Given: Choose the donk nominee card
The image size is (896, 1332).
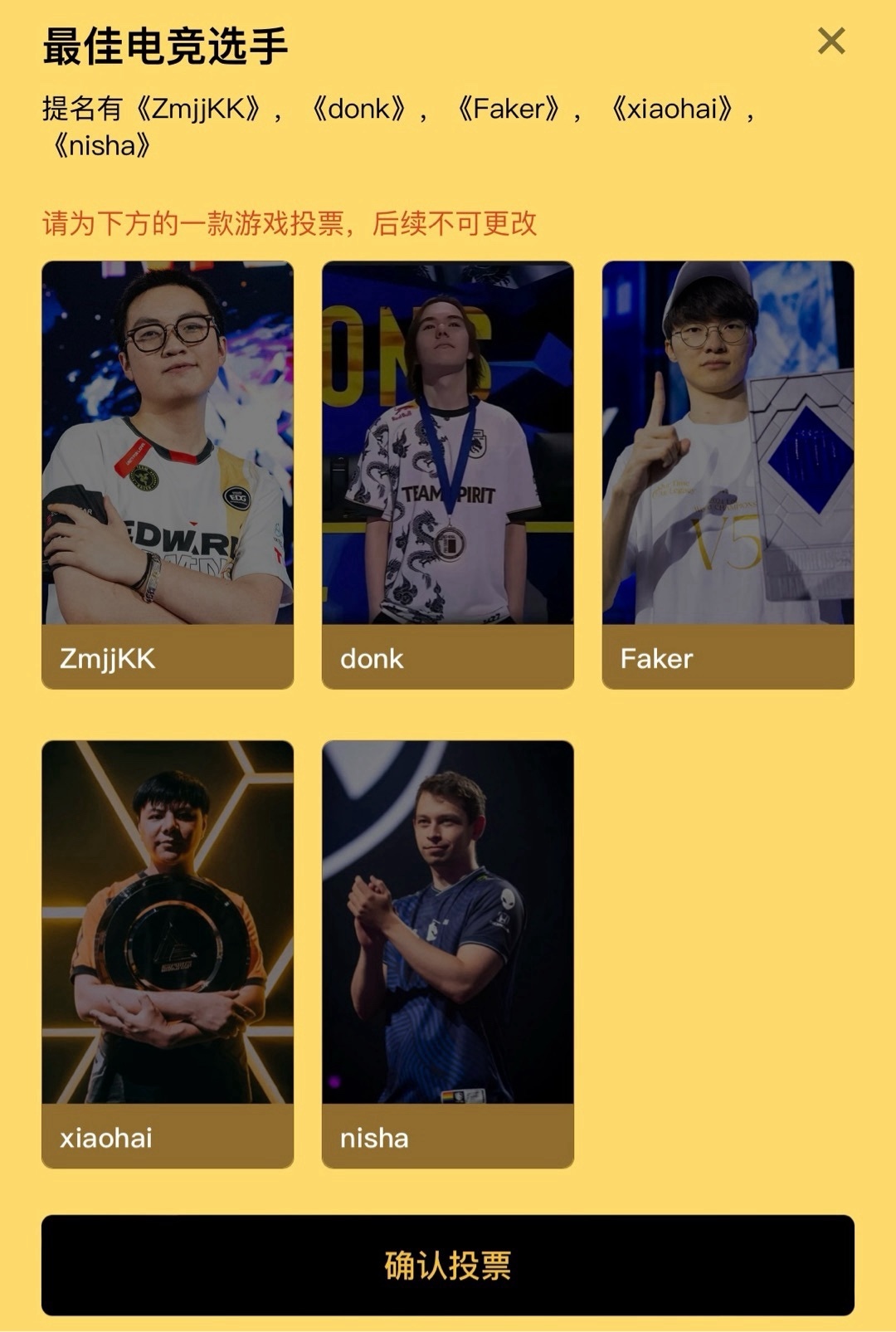Looking at the screenshot, I should 447,474.
